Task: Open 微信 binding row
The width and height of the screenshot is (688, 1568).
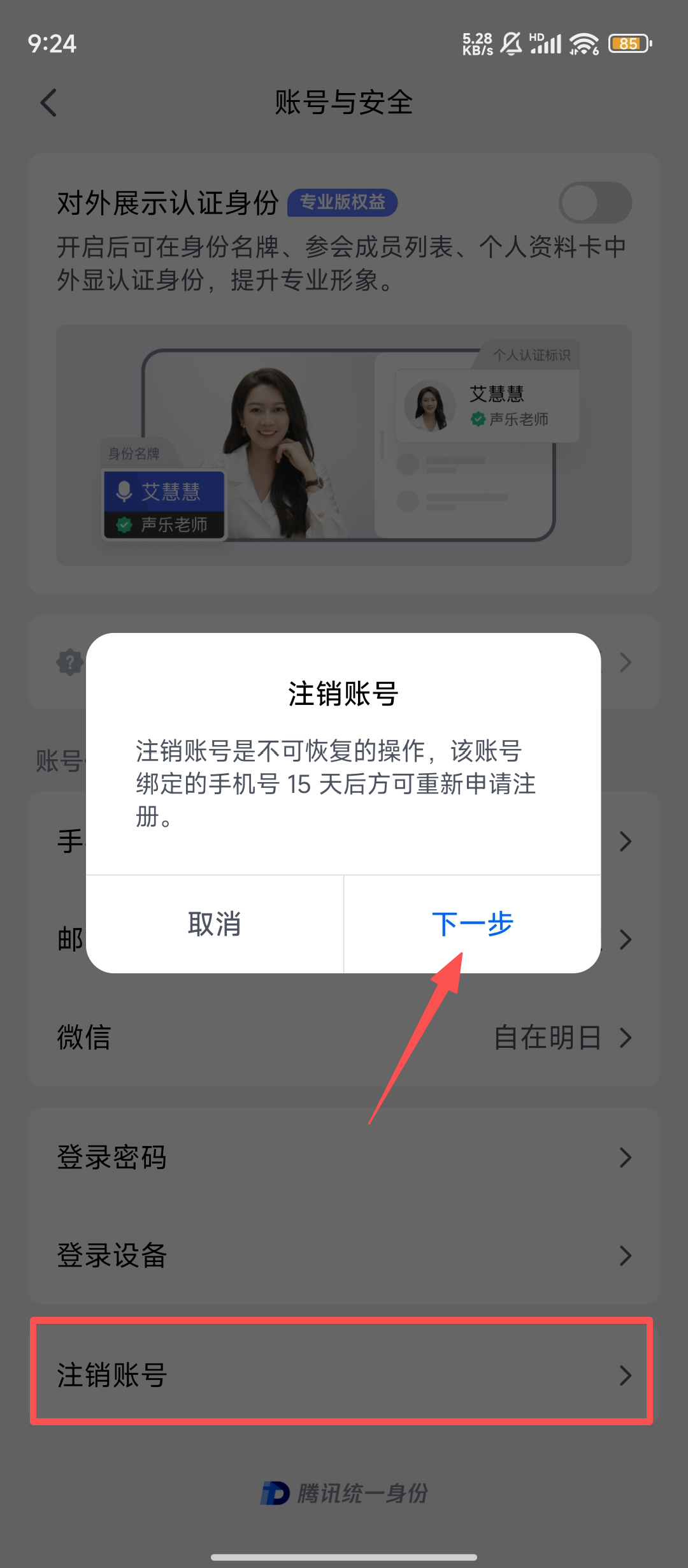Action: (344, 1038)
